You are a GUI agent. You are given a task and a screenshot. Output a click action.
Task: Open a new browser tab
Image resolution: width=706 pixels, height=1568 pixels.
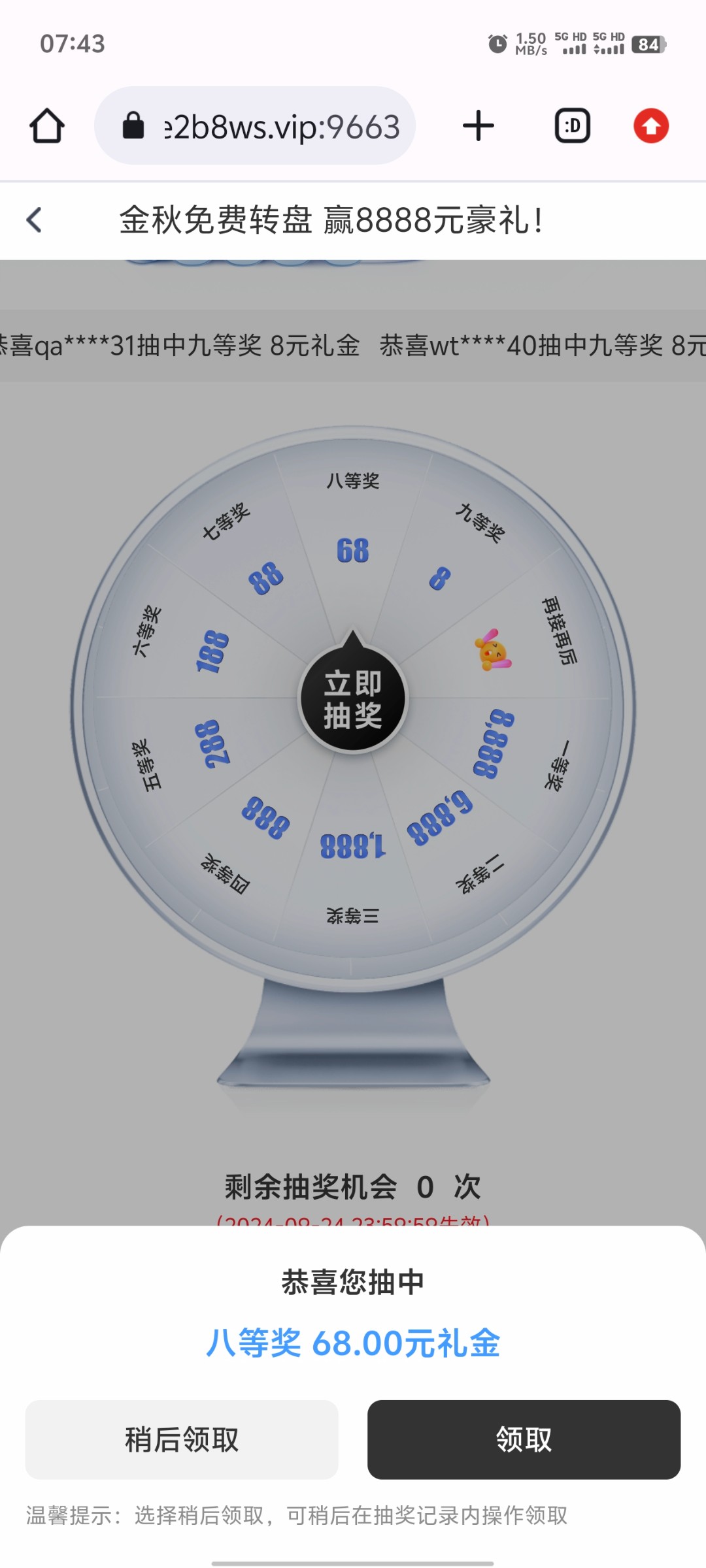point(479,126)
